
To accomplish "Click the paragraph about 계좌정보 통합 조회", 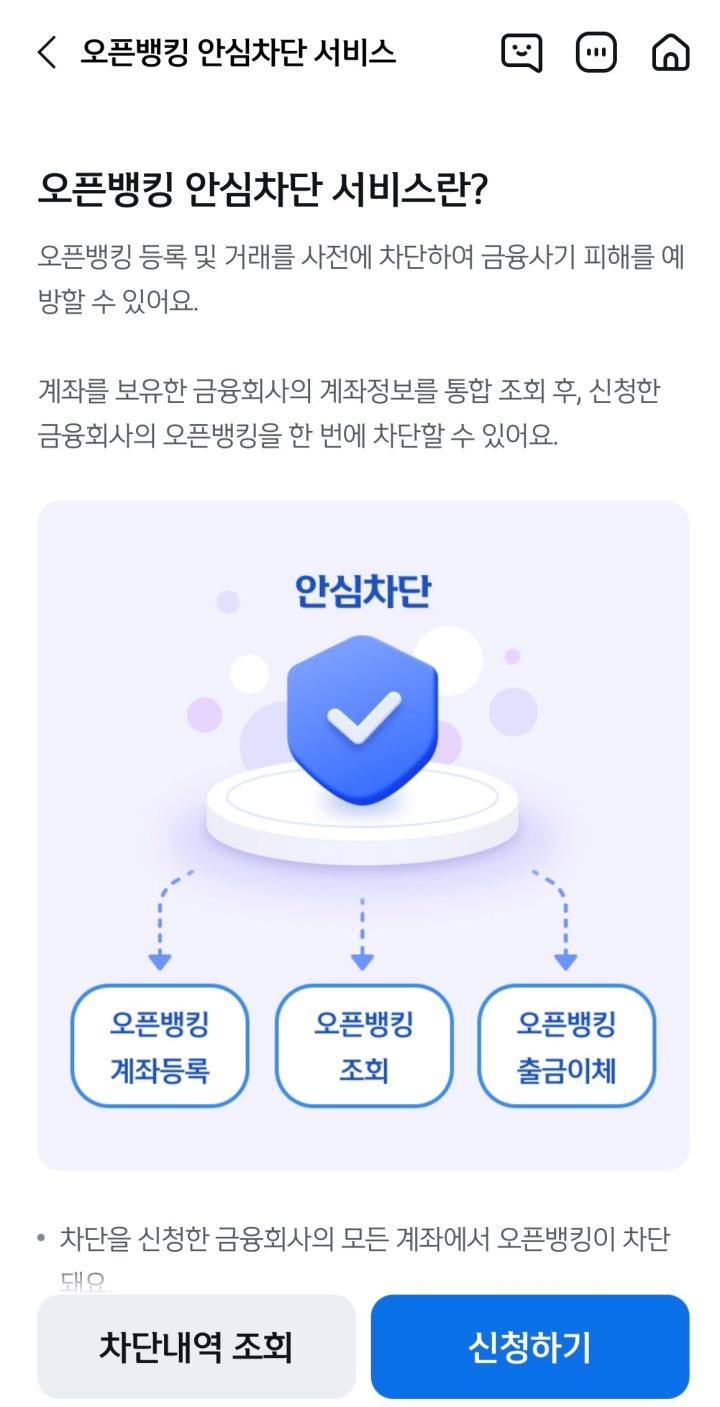I will [x=360, y=412].
